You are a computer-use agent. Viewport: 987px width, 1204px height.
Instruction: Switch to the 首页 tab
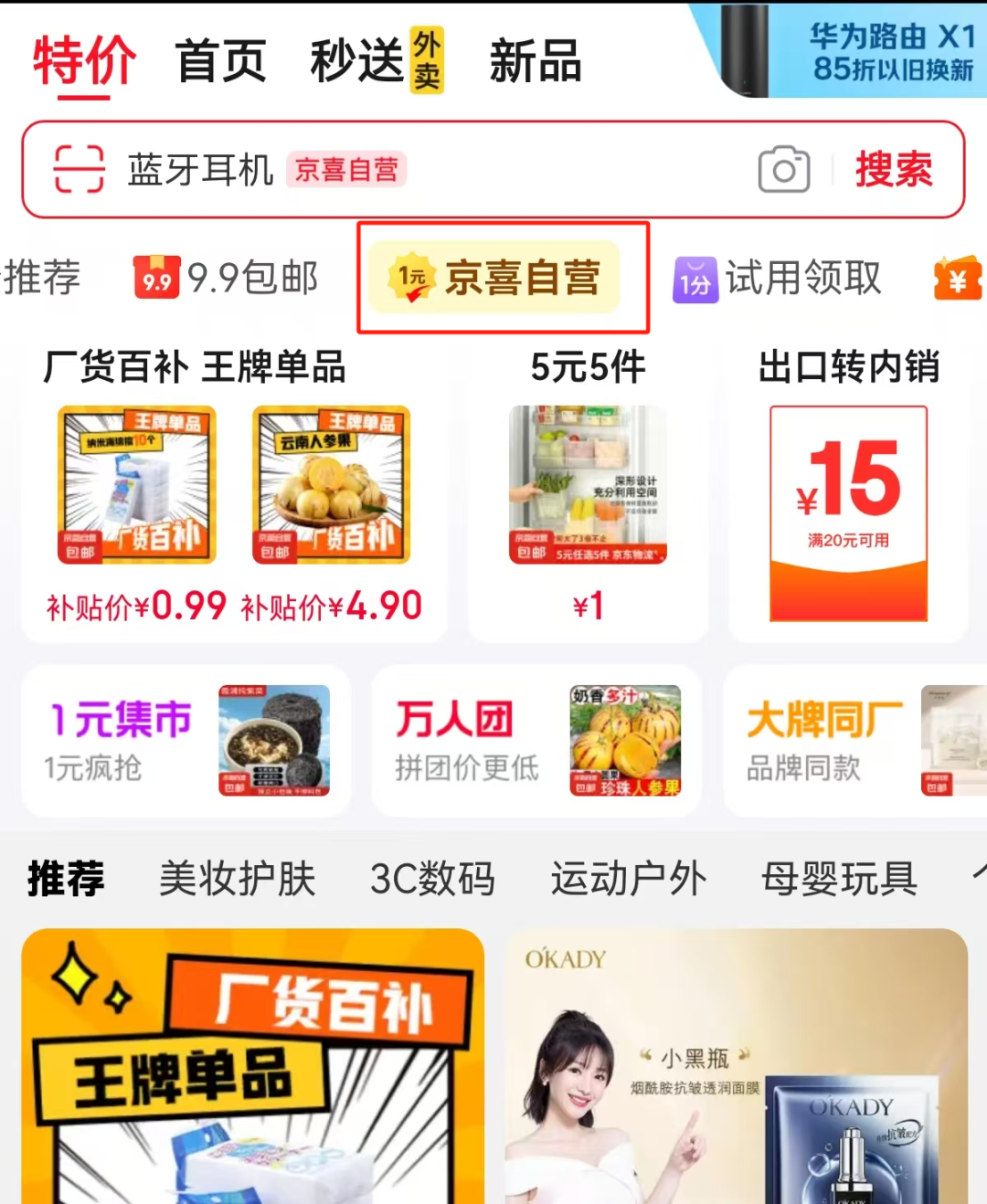(220, 61)
